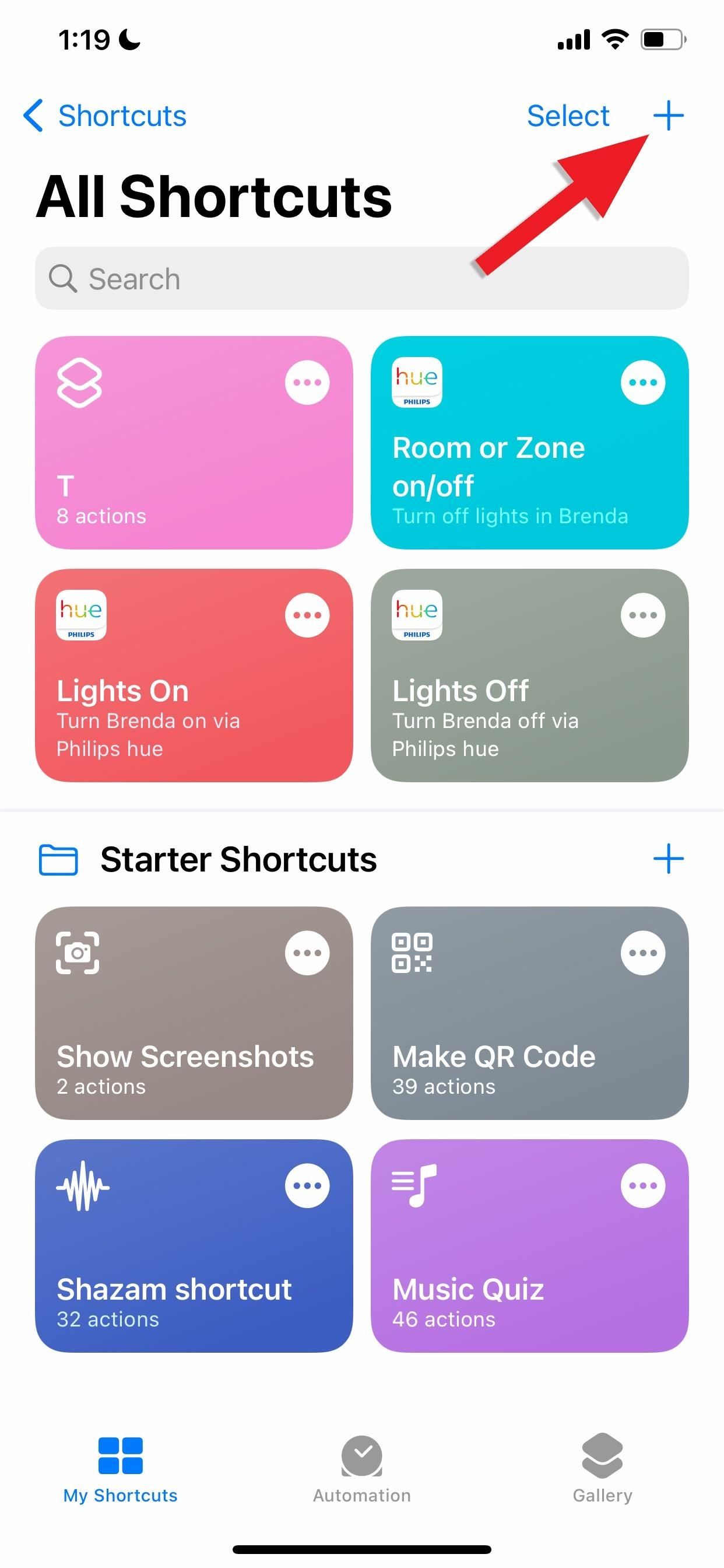Open options for Room or Zone on/off
The image size is (724, 1568).
tap(643, 382)
